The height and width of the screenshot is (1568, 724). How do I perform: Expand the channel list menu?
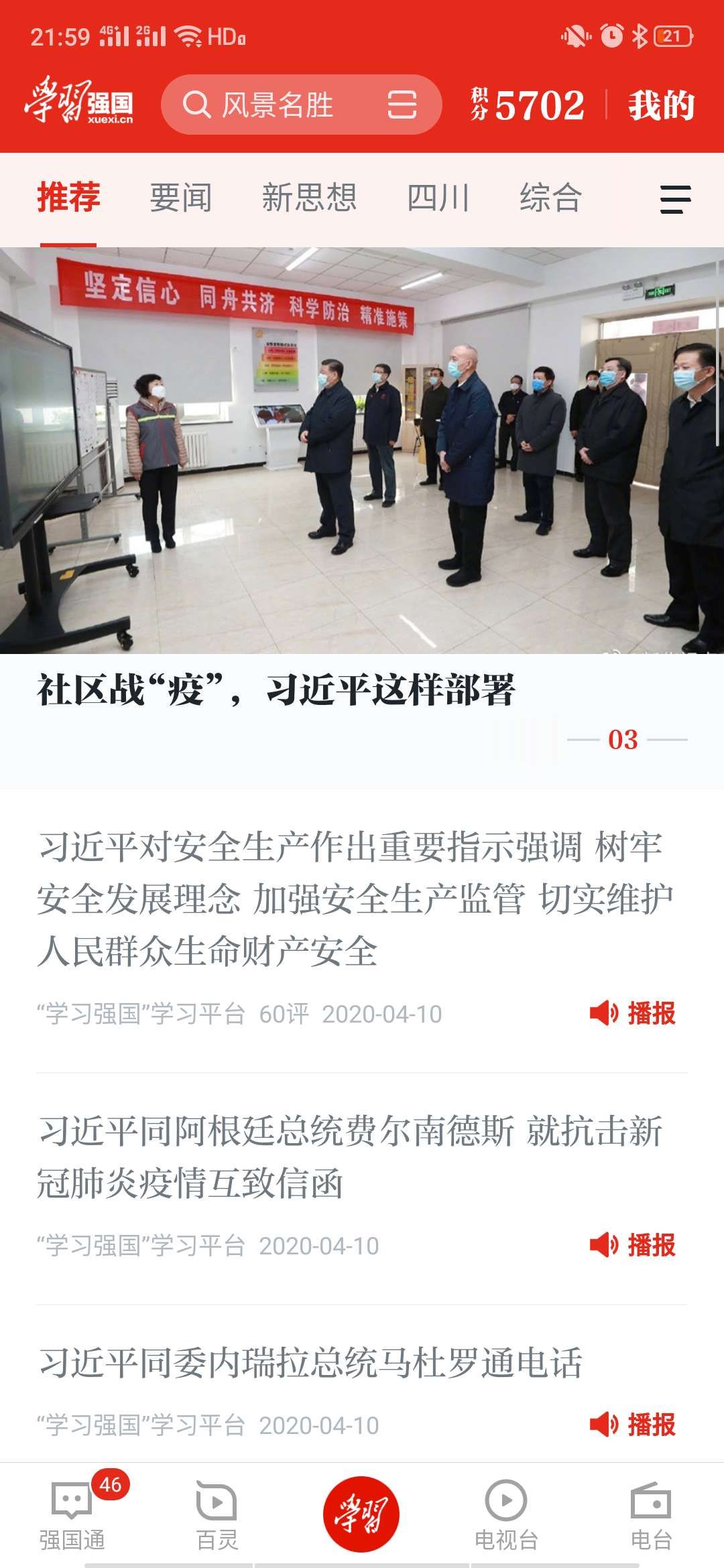pyautogui.click(x=675, y=199)
